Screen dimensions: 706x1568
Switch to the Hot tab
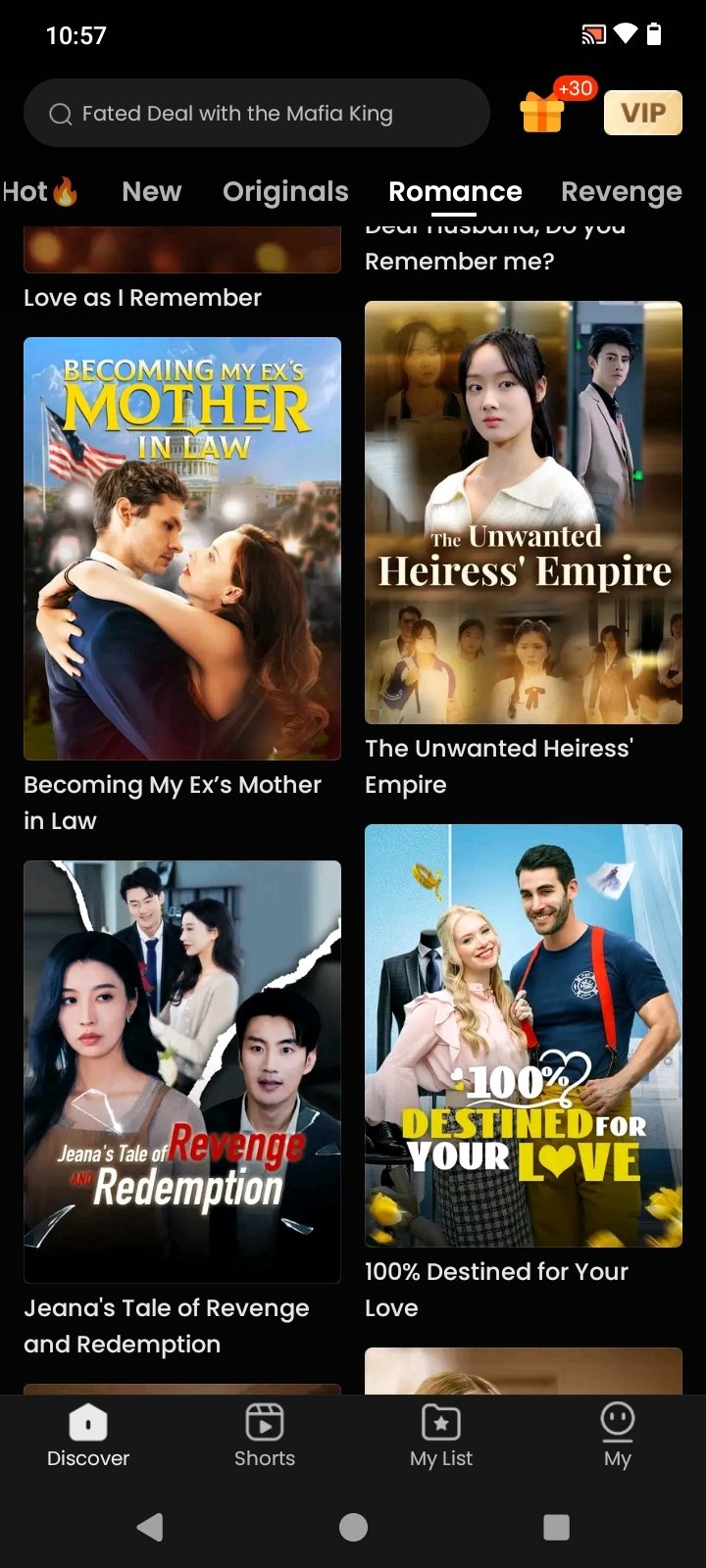coord(39,191)
